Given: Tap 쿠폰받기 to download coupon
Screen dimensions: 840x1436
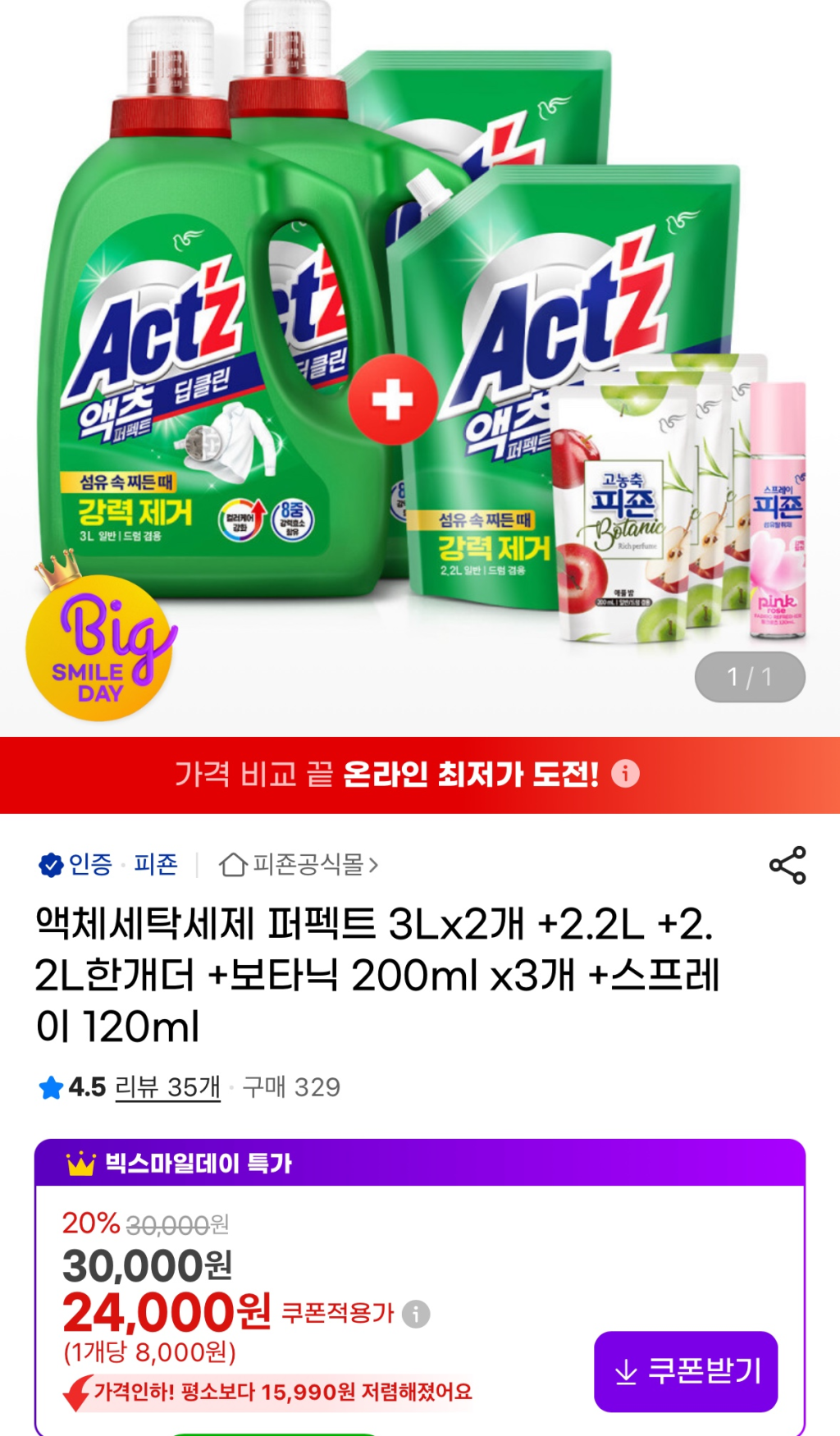Looking at the screenshot, I should [x=686, y=1371].
